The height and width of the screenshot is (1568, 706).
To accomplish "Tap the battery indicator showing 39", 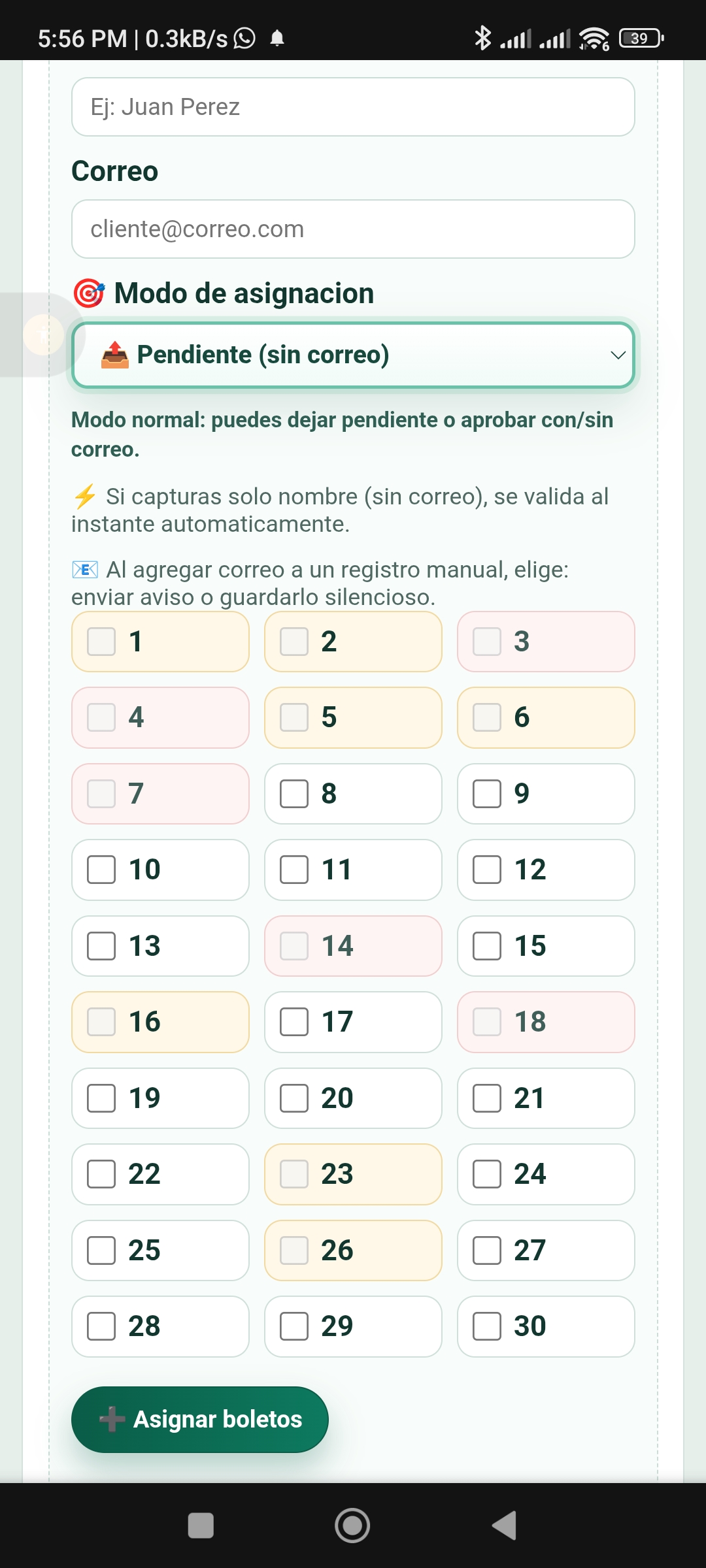I will point(639,39).
